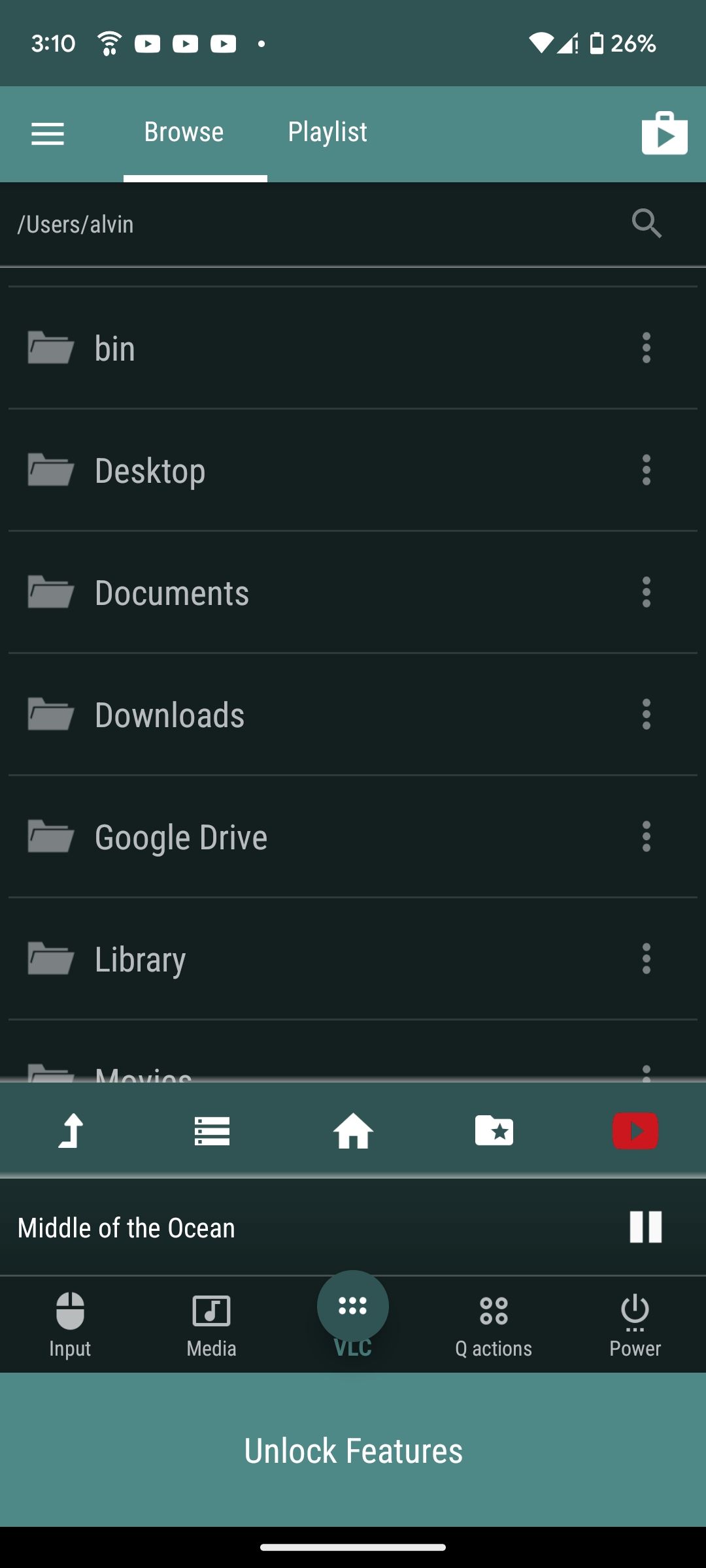Open the Google Drive folder
The height and width of the screenshot is (1568, 706).
[x=181, y=837]
